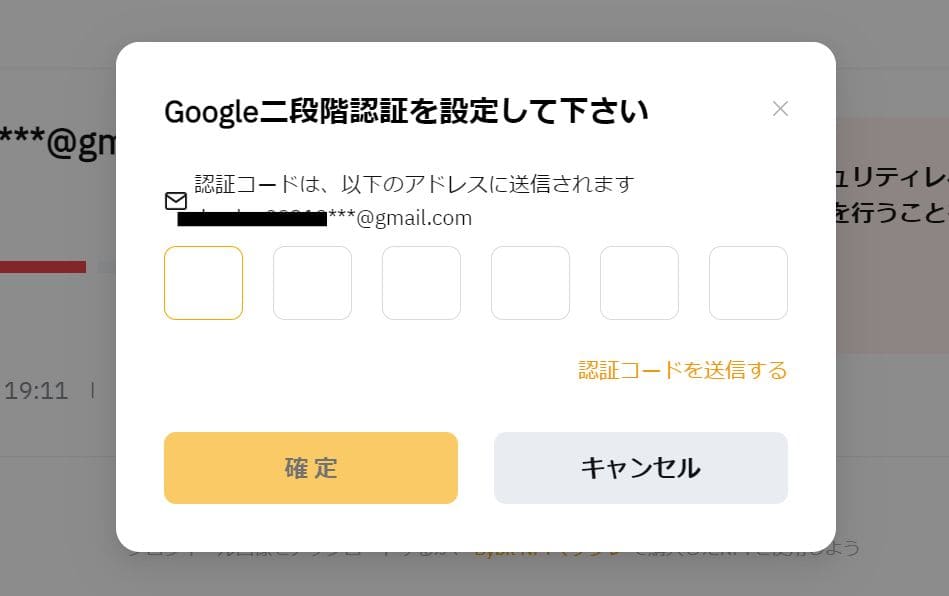The image size is (949, 596).
Task: Tap the キャンセル button
Action: [x=640, y=468]
